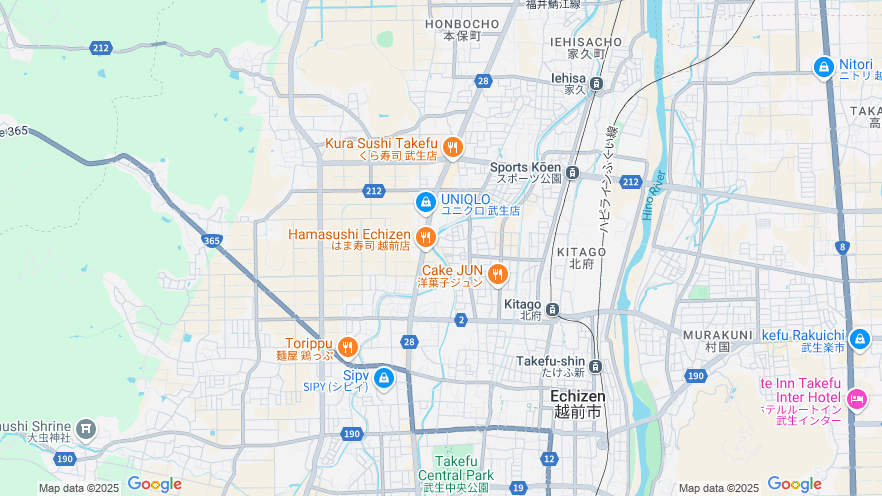Viewport: 882px width, 496px height.
Task: Select the UNIQLO shopping marker
Action: click(x=426, y=203)
